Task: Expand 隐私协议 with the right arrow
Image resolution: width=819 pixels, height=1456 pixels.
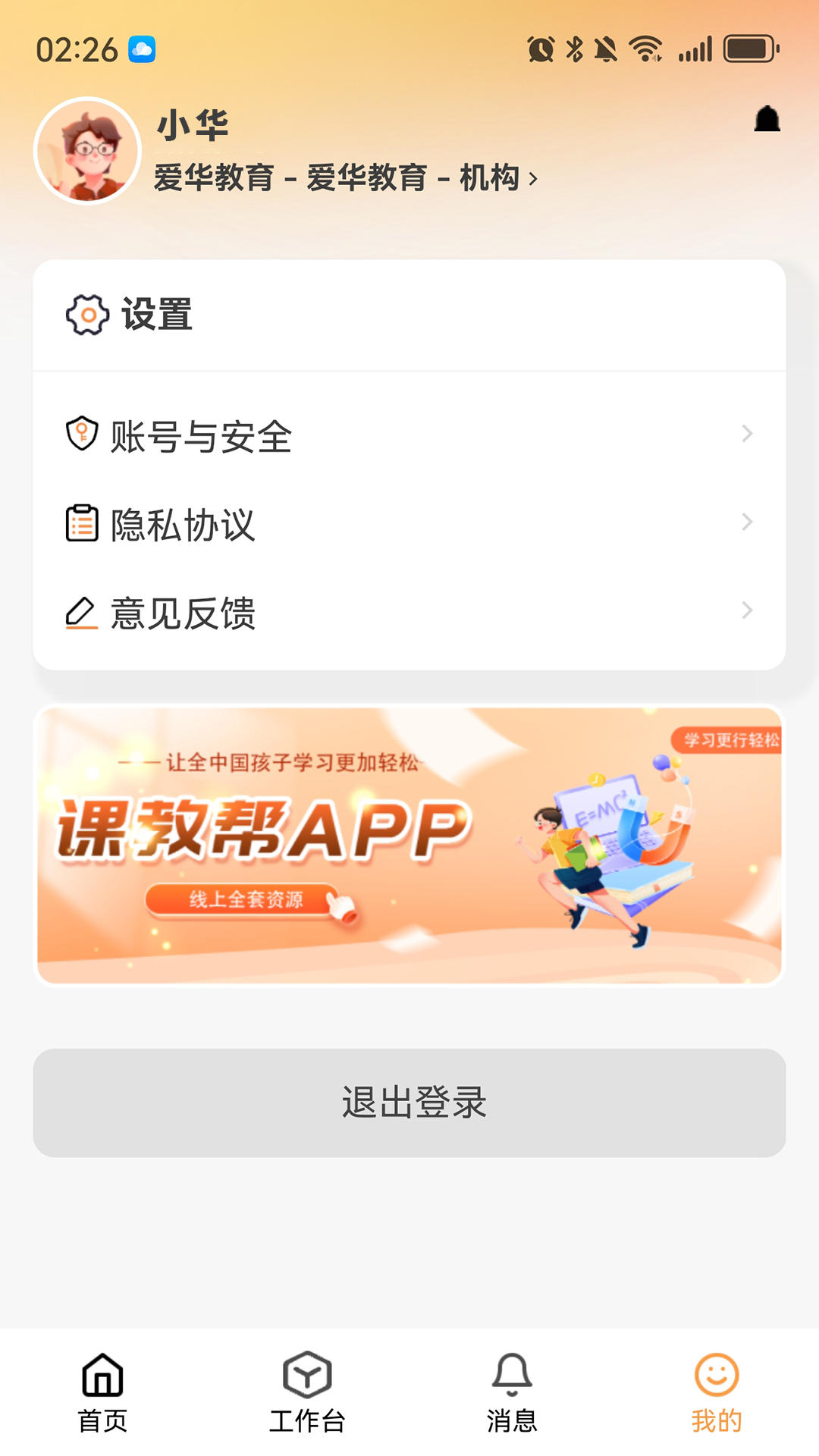Action: pos(748,522)
